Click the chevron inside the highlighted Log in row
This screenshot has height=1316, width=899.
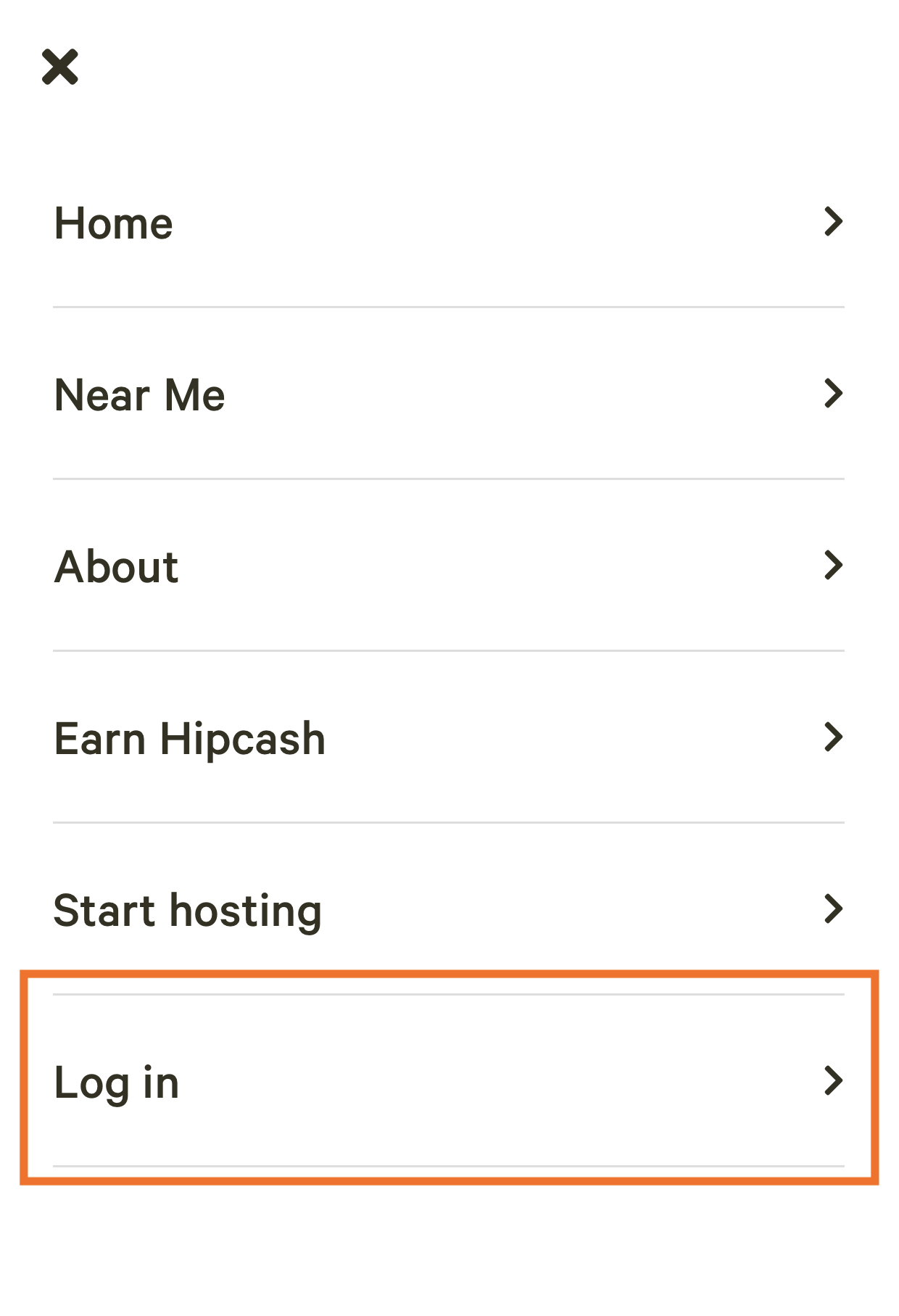(832, 1082)
